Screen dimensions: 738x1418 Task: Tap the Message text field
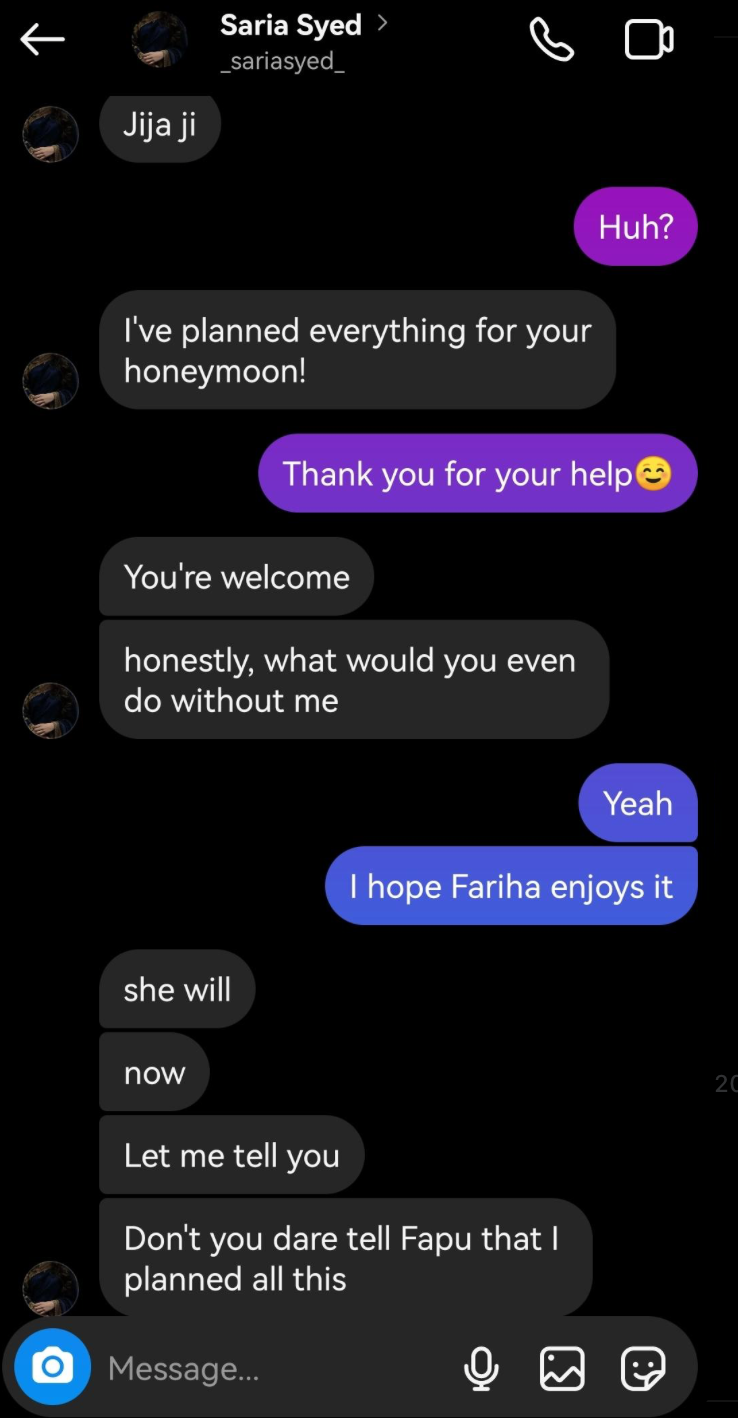pos(270,1368)
